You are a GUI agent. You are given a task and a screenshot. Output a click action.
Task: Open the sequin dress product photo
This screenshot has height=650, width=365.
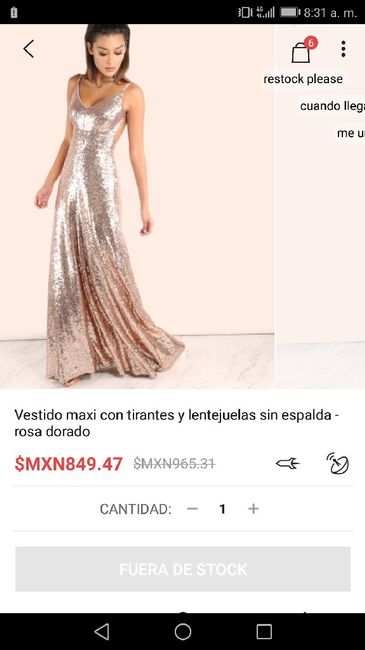pos(137,206)
